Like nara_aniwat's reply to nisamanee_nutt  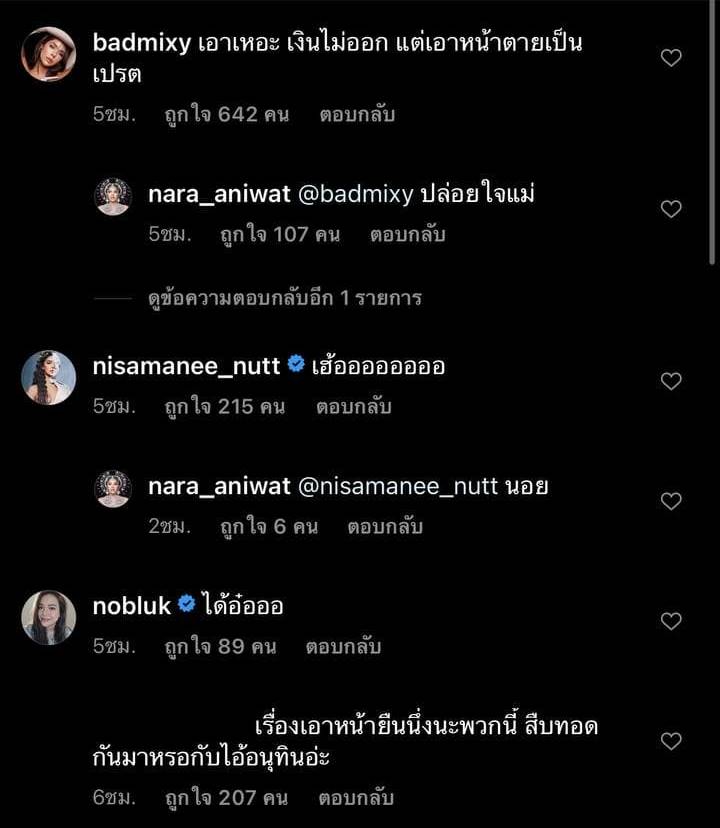point(672,503)
